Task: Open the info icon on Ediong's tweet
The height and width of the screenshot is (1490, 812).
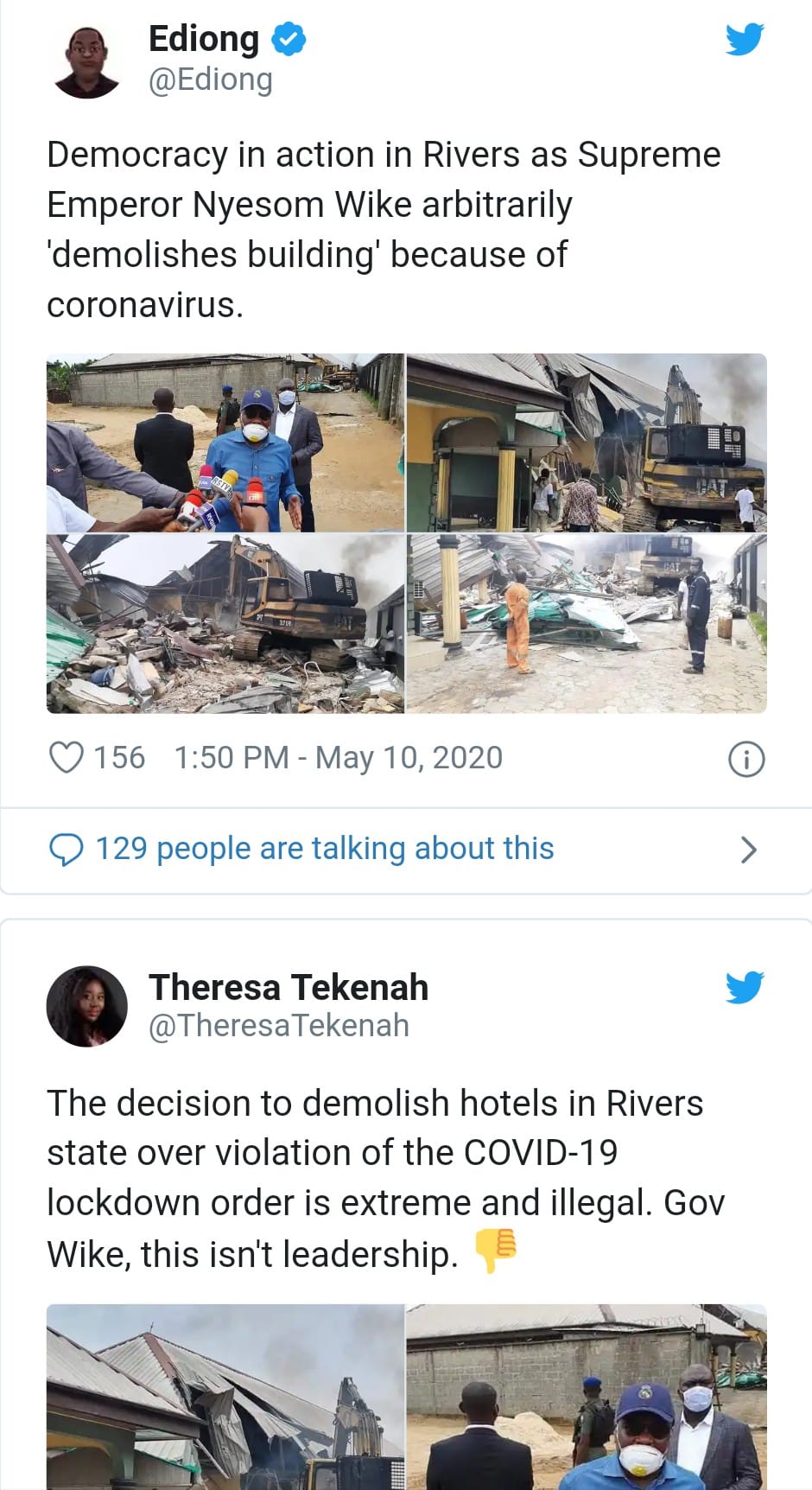Action: (x=746, y=760)
